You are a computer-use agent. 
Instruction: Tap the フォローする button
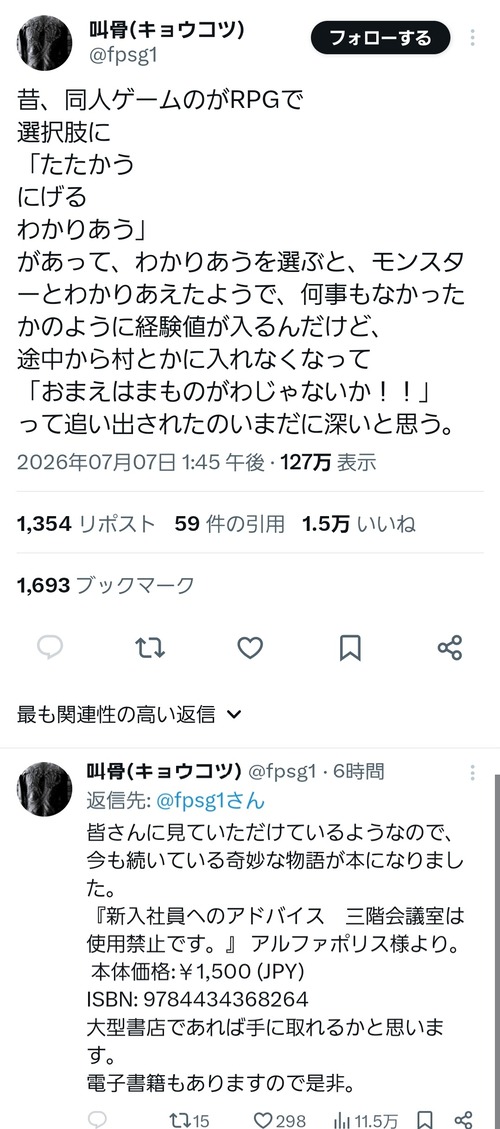(x=380, y=38)
